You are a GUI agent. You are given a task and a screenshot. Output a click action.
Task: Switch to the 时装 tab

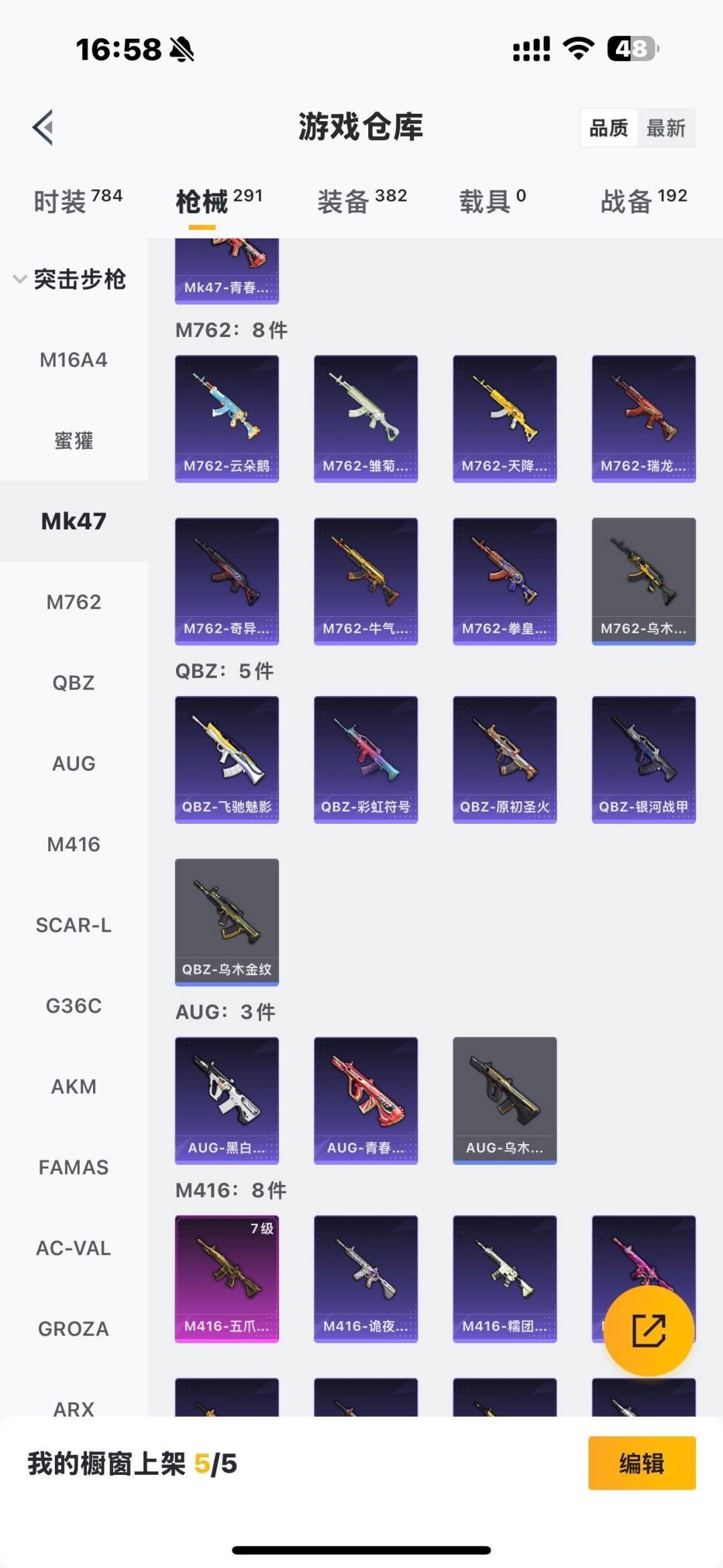click(78, 200)
